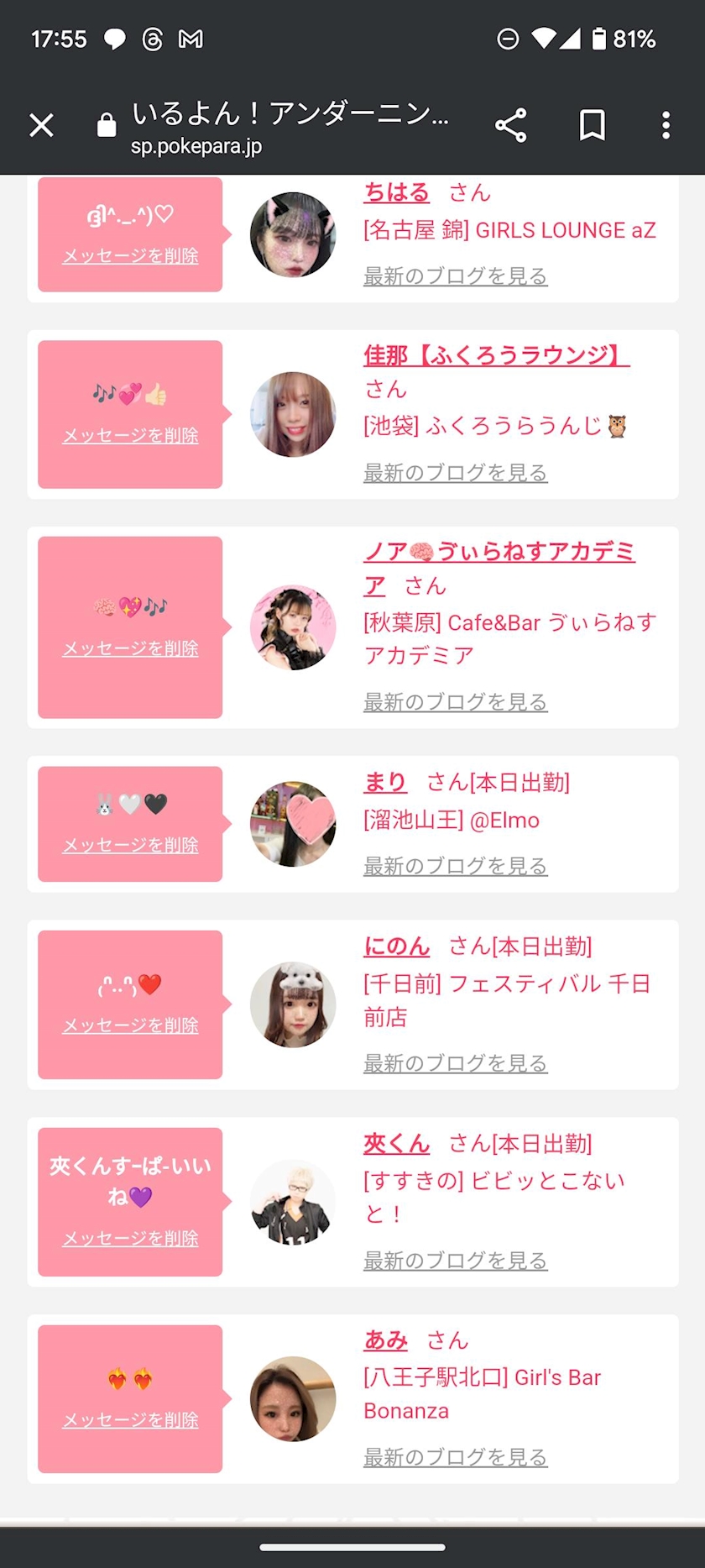The width and height of the screenshot is (705, 1568).
Task: Open ちはる's profile name link
Action: 396,192
